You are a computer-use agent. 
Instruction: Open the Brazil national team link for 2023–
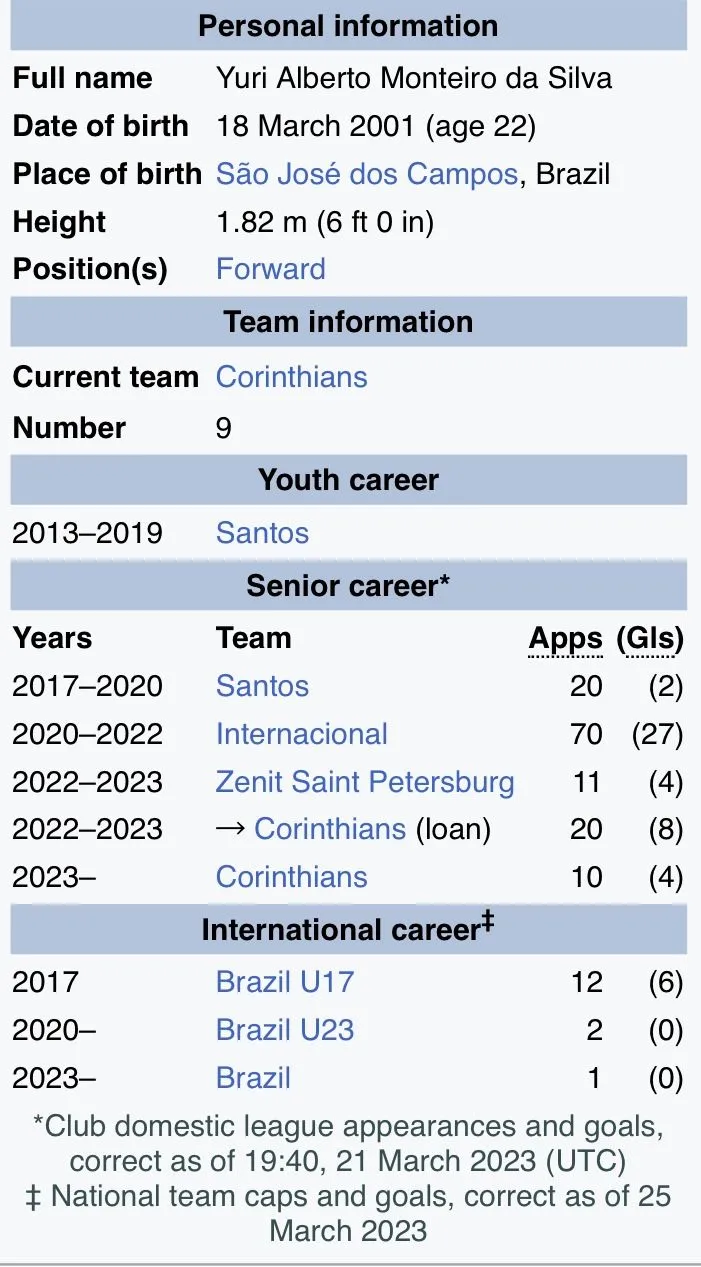tap(253, 1077)
